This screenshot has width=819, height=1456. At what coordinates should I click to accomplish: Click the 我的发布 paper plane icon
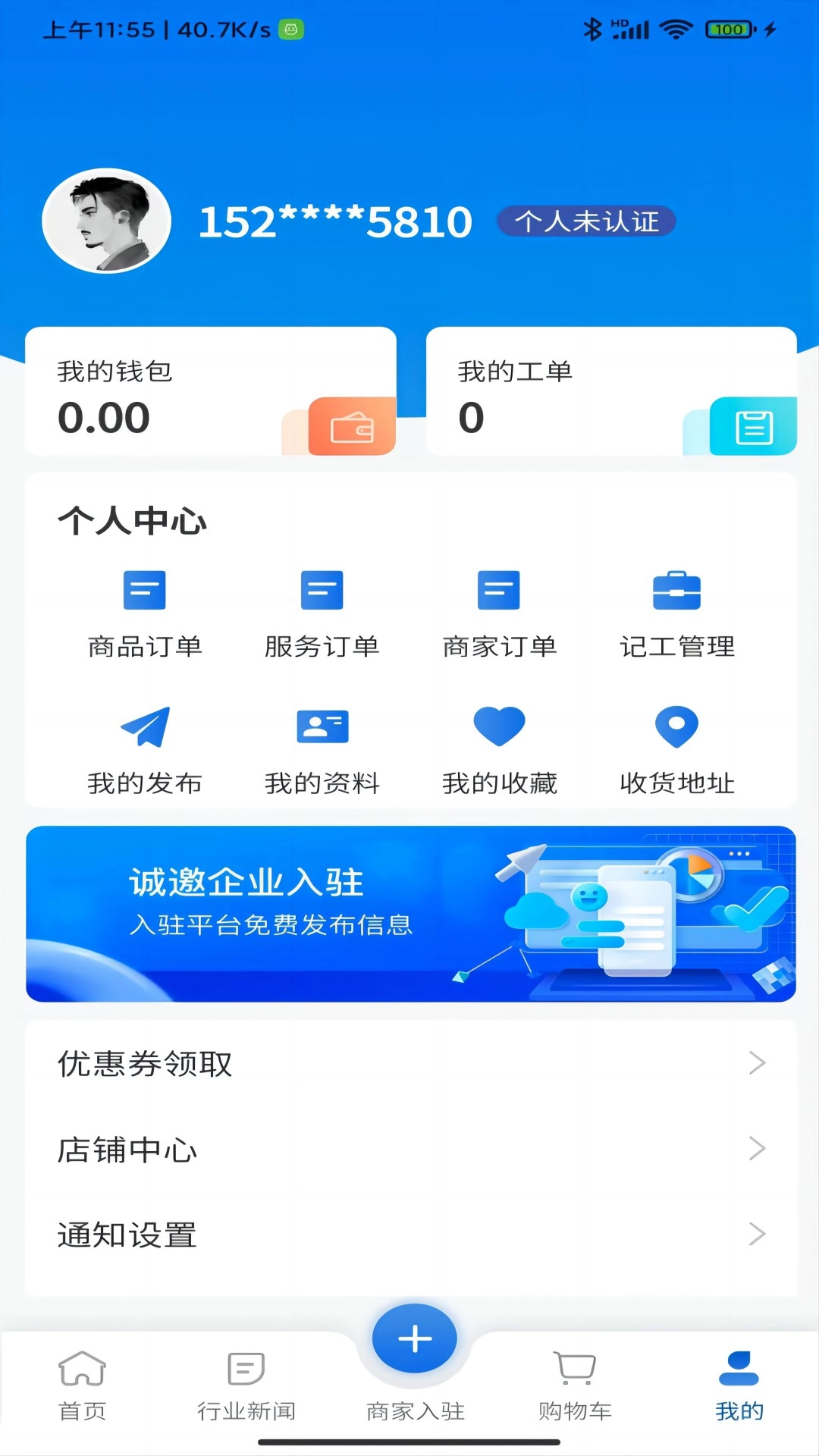[144, 726]
